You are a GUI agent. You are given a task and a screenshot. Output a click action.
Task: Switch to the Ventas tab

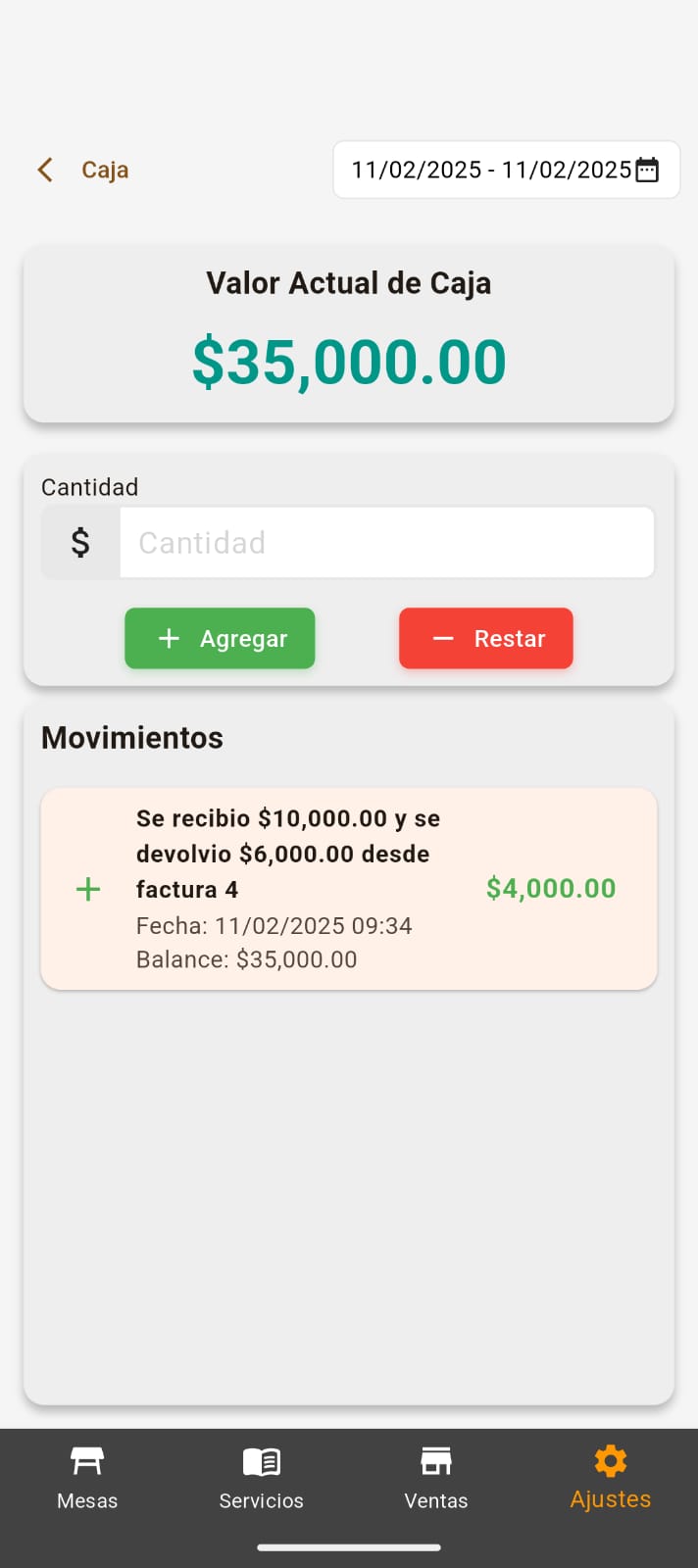pos(436,1478)
